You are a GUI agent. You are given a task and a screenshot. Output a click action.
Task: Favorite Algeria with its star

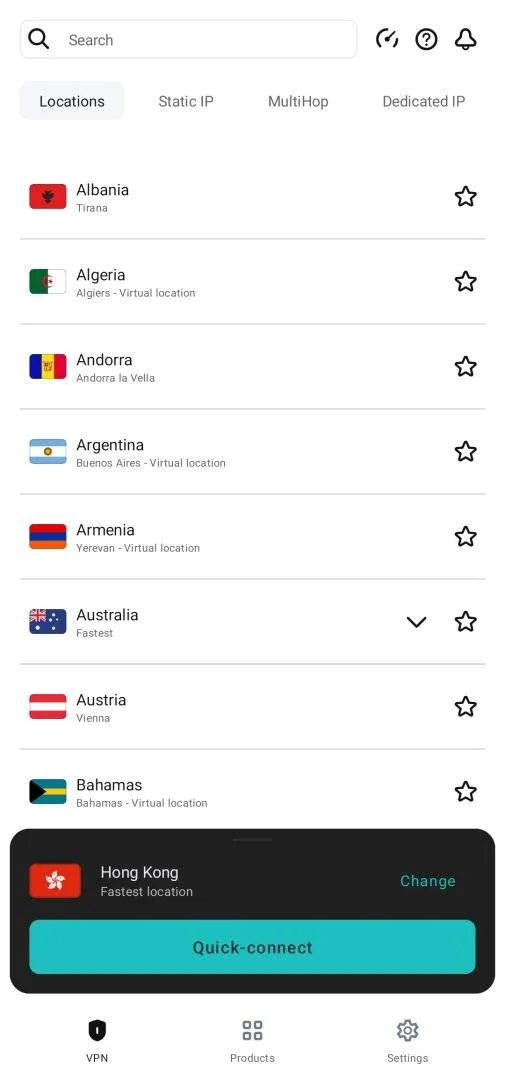coord(466,282)
